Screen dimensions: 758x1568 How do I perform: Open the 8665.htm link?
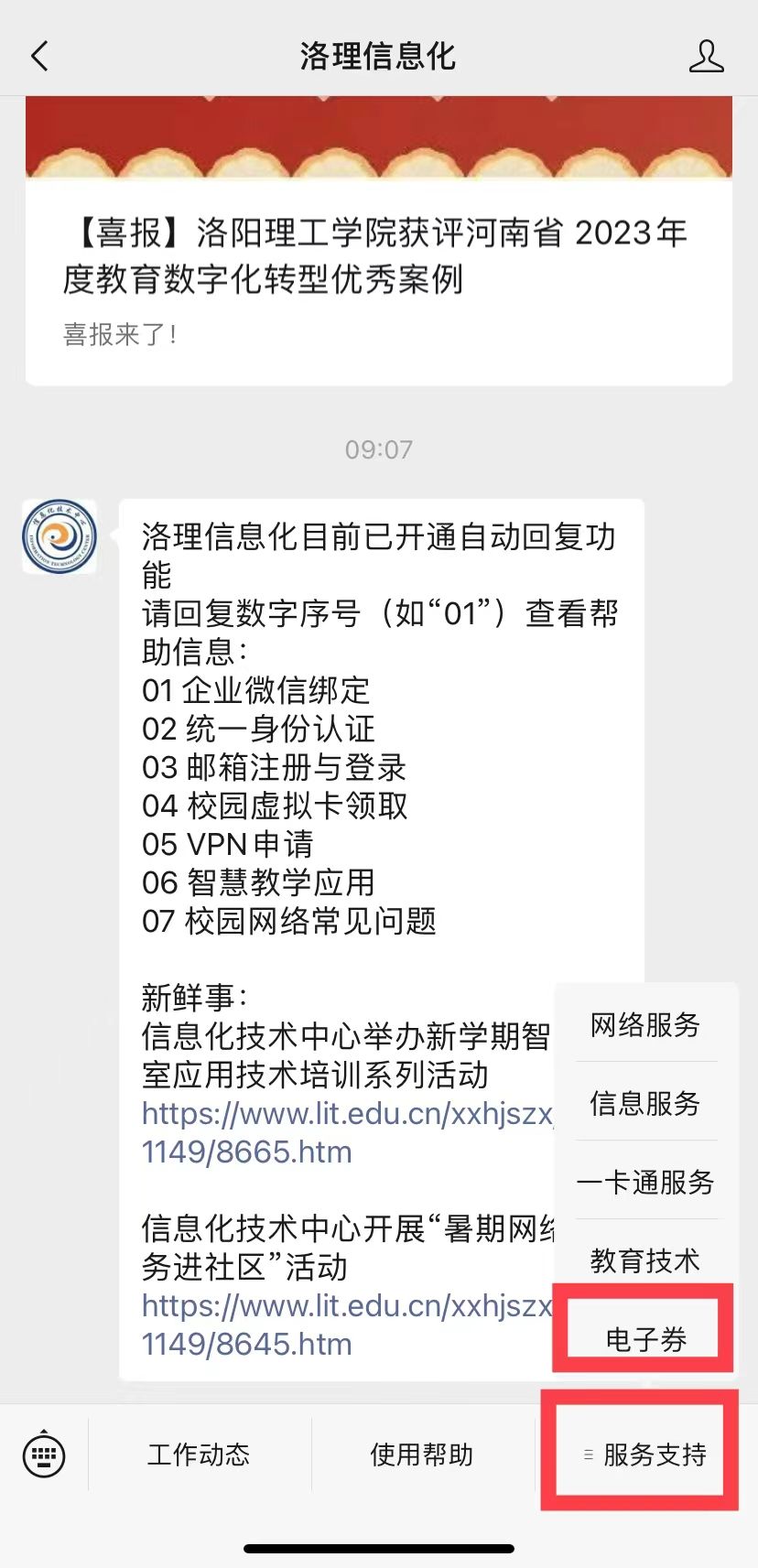click(346, 1132)
